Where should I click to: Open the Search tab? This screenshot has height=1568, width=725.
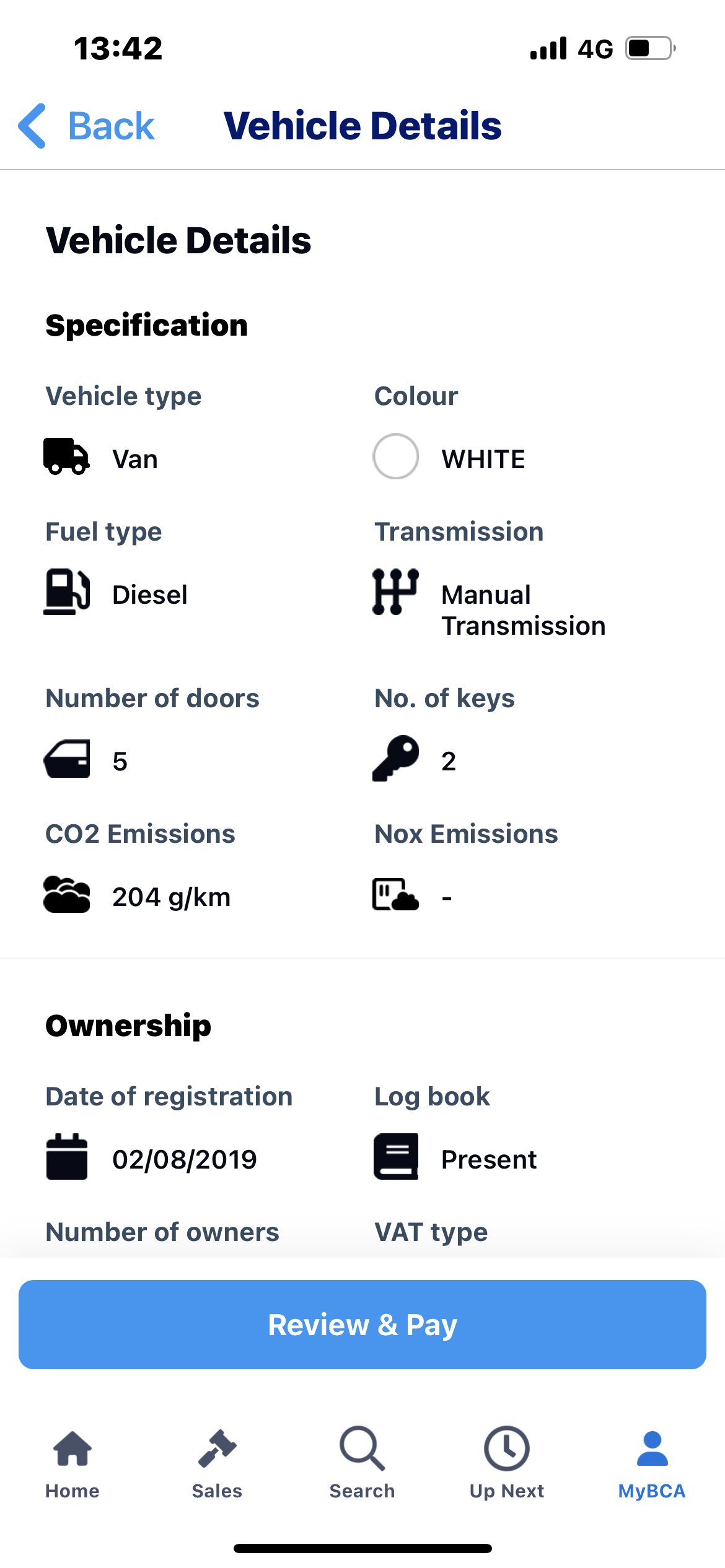[362, 1464]
